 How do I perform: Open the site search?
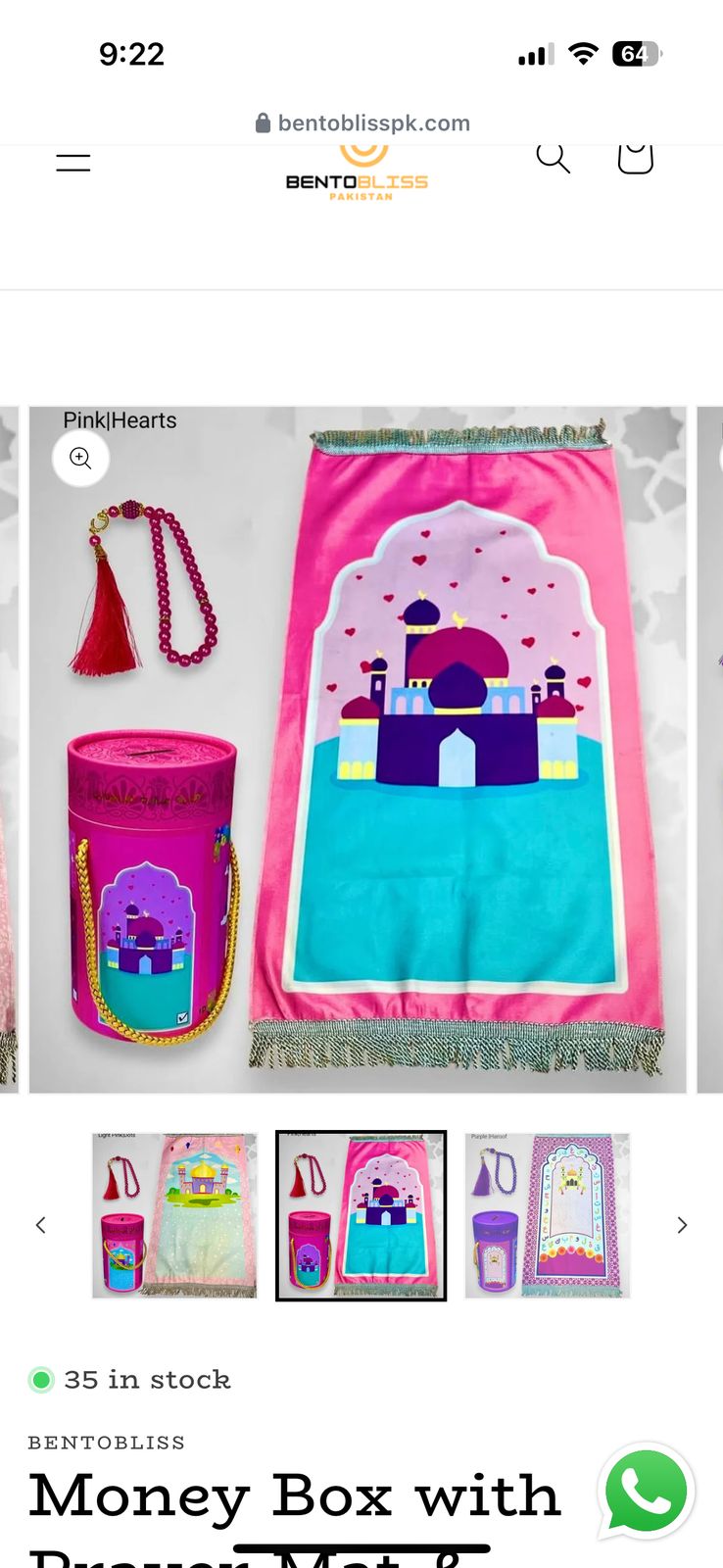point(553,157)
